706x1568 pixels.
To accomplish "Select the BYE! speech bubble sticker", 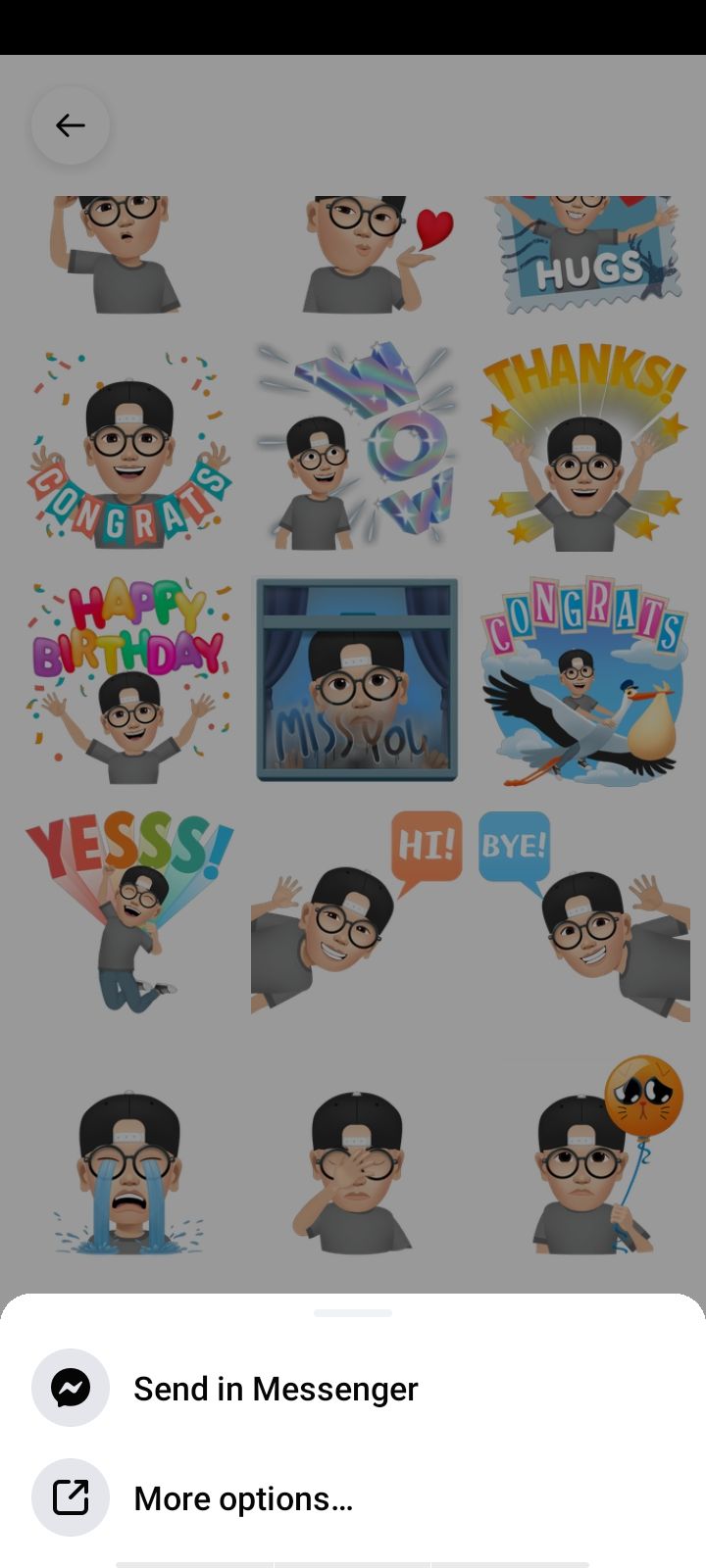I will (x=584, y=911).
